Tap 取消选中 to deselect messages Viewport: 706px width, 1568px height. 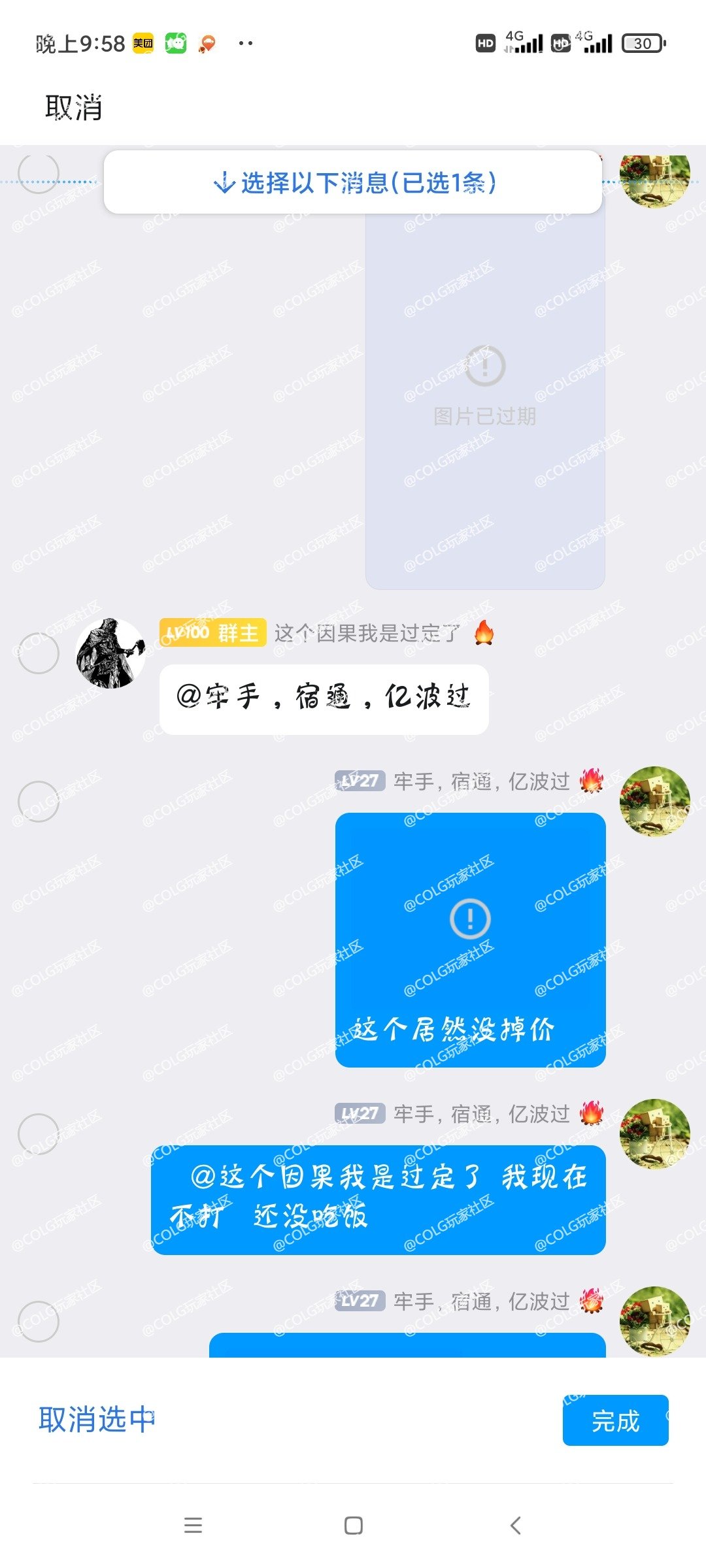coord(97,1420)
